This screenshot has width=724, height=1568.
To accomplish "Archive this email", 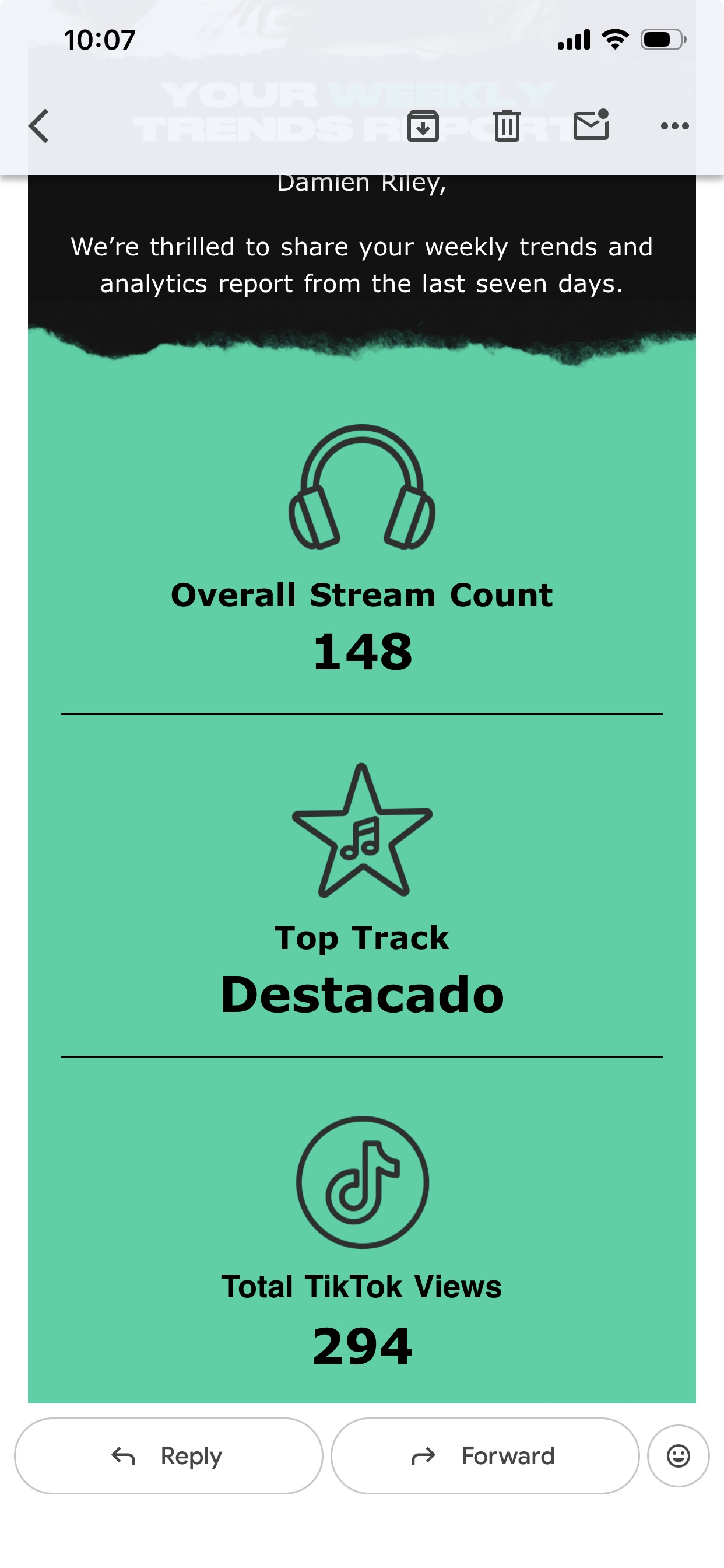I will point(423,127).
